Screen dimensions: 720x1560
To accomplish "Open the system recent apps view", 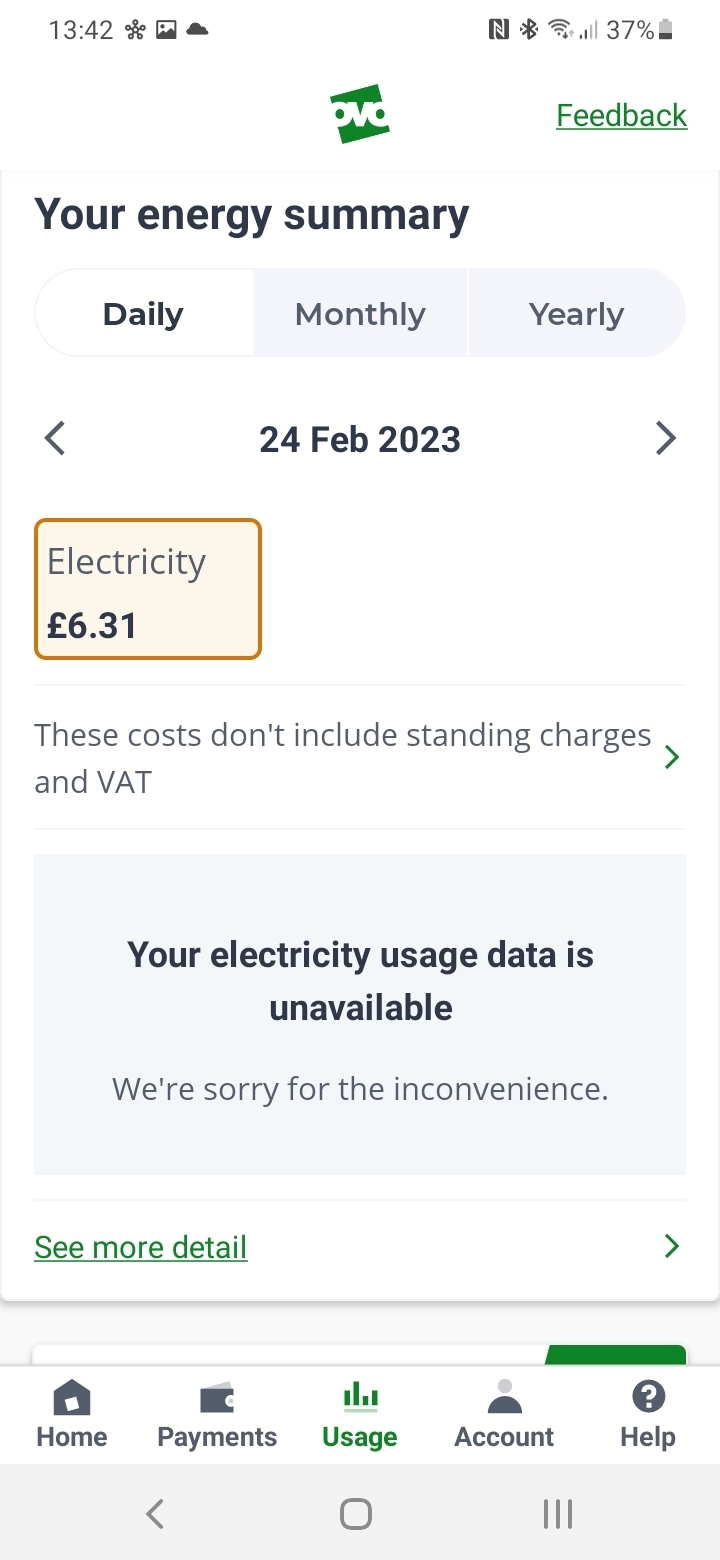I will click(557, 1513).
